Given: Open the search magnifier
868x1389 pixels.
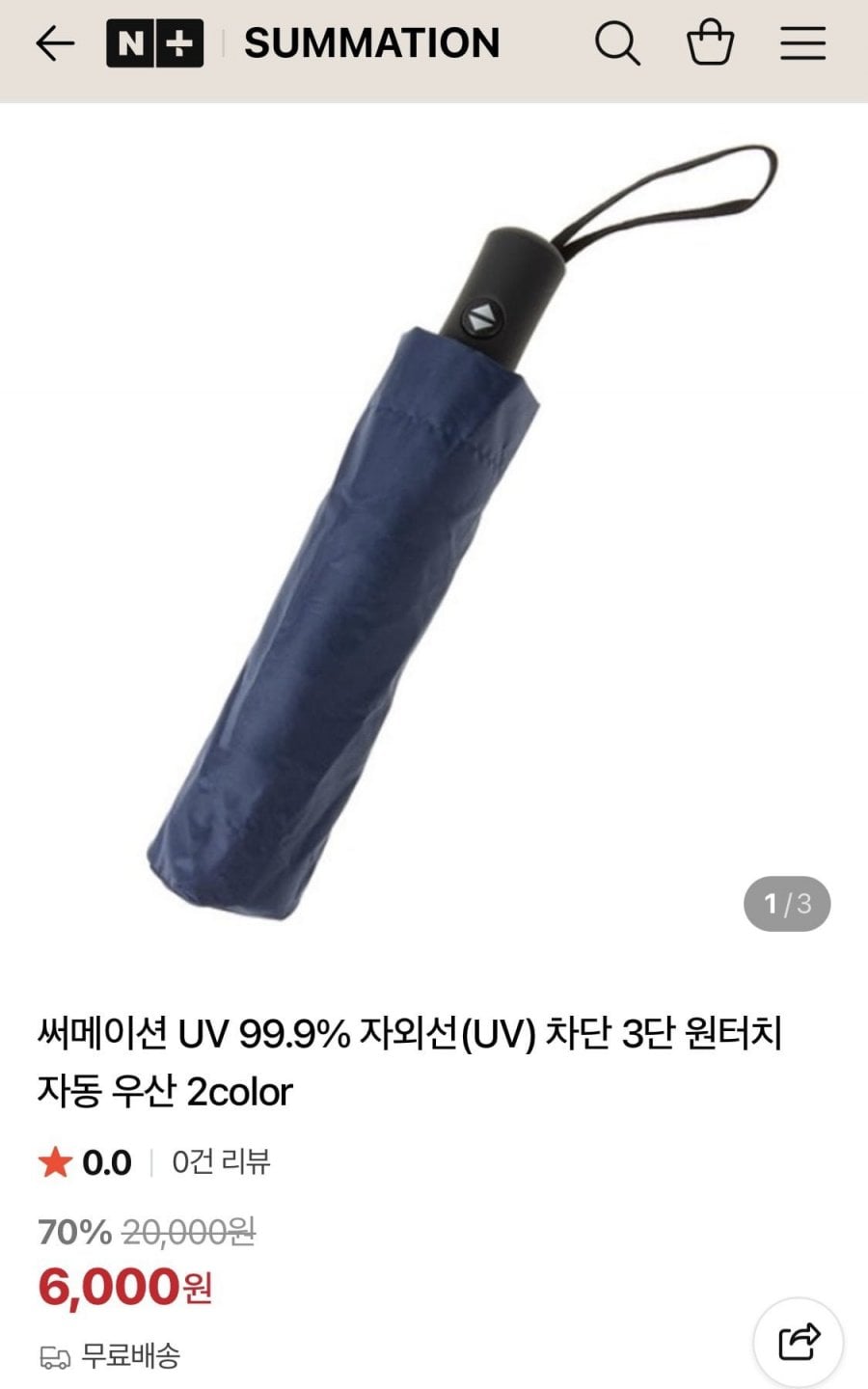Looking at the screenshot, I should (617, 43).
